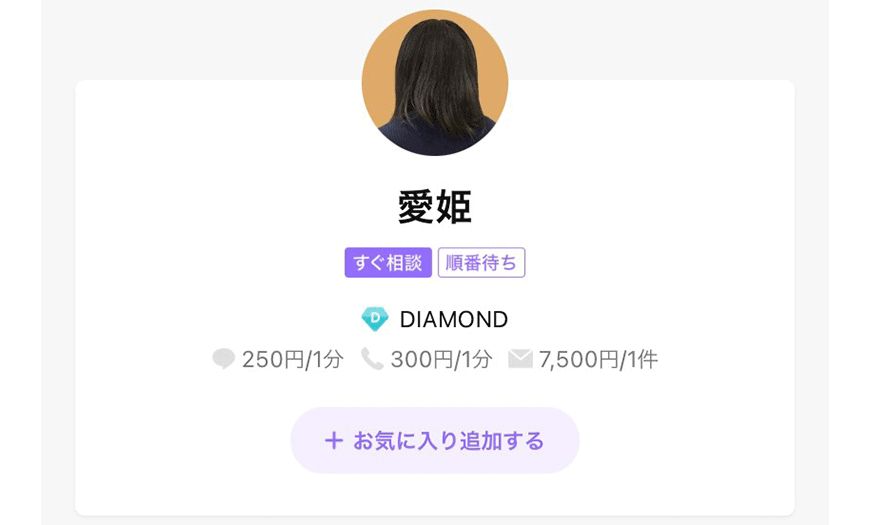Screen dimensions: 870x525
Task: Open 愛姫's profile photo
Action: click(x=435, y=83)
